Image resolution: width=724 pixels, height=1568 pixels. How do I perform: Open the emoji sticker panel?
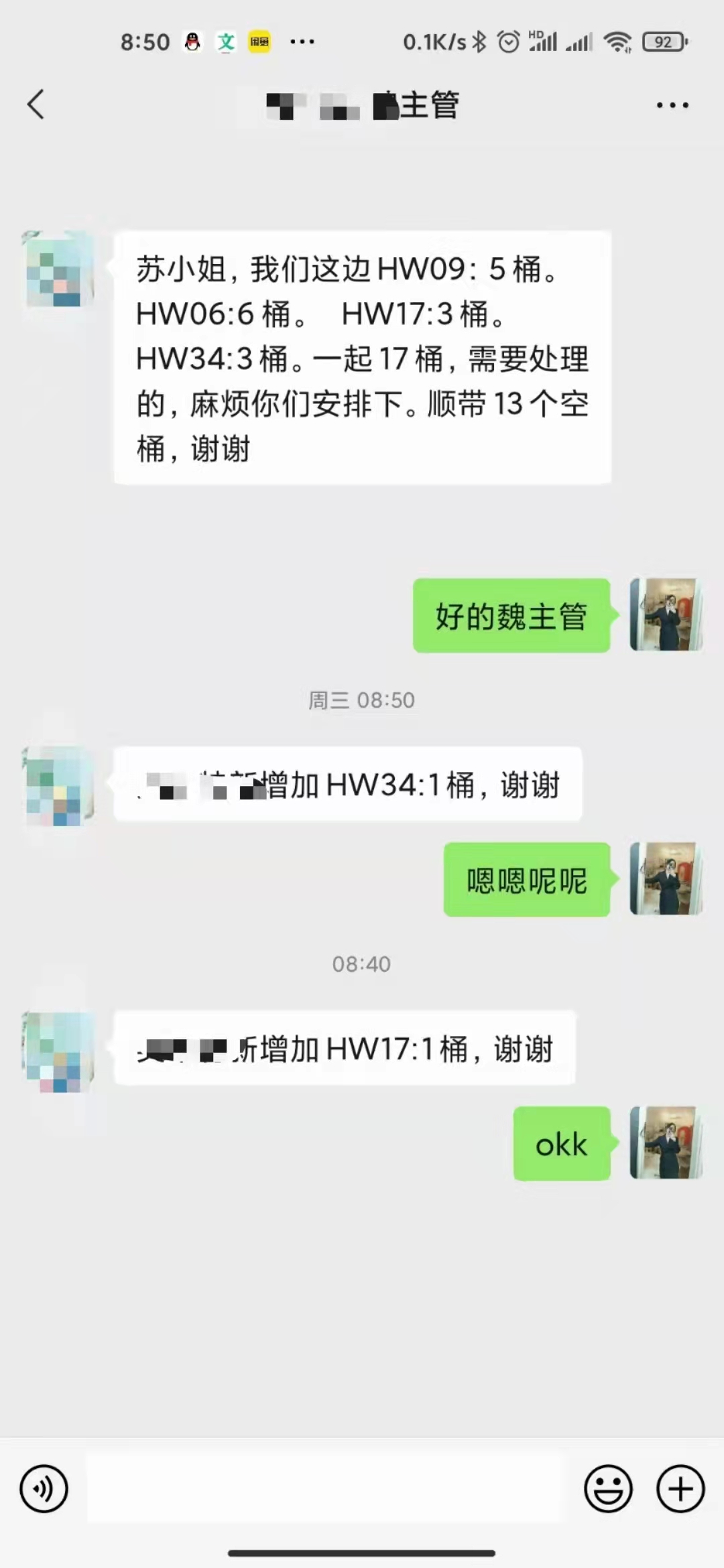click(x=608, y=1489)
